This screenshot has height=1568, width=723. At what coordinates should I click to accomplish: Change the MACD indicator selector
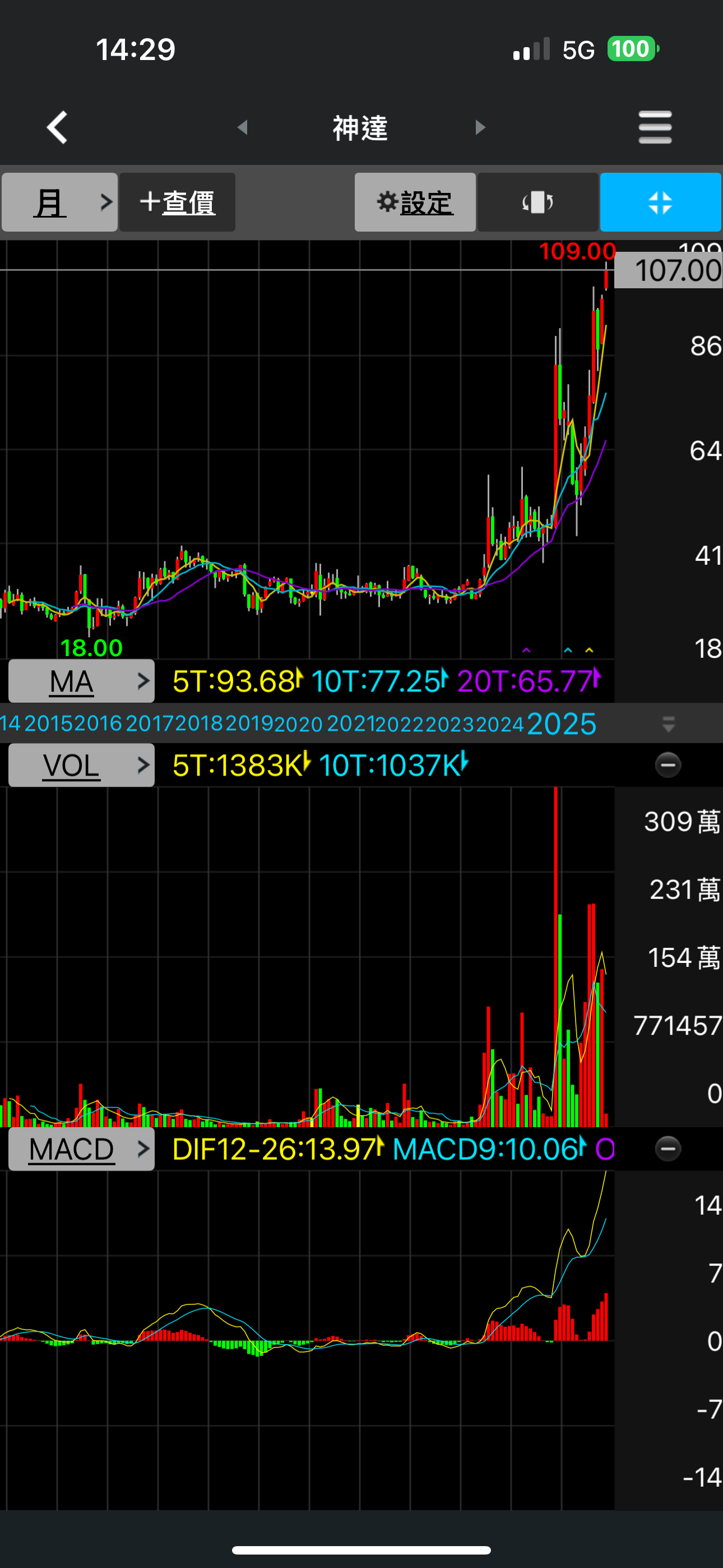pos(82,1149)
